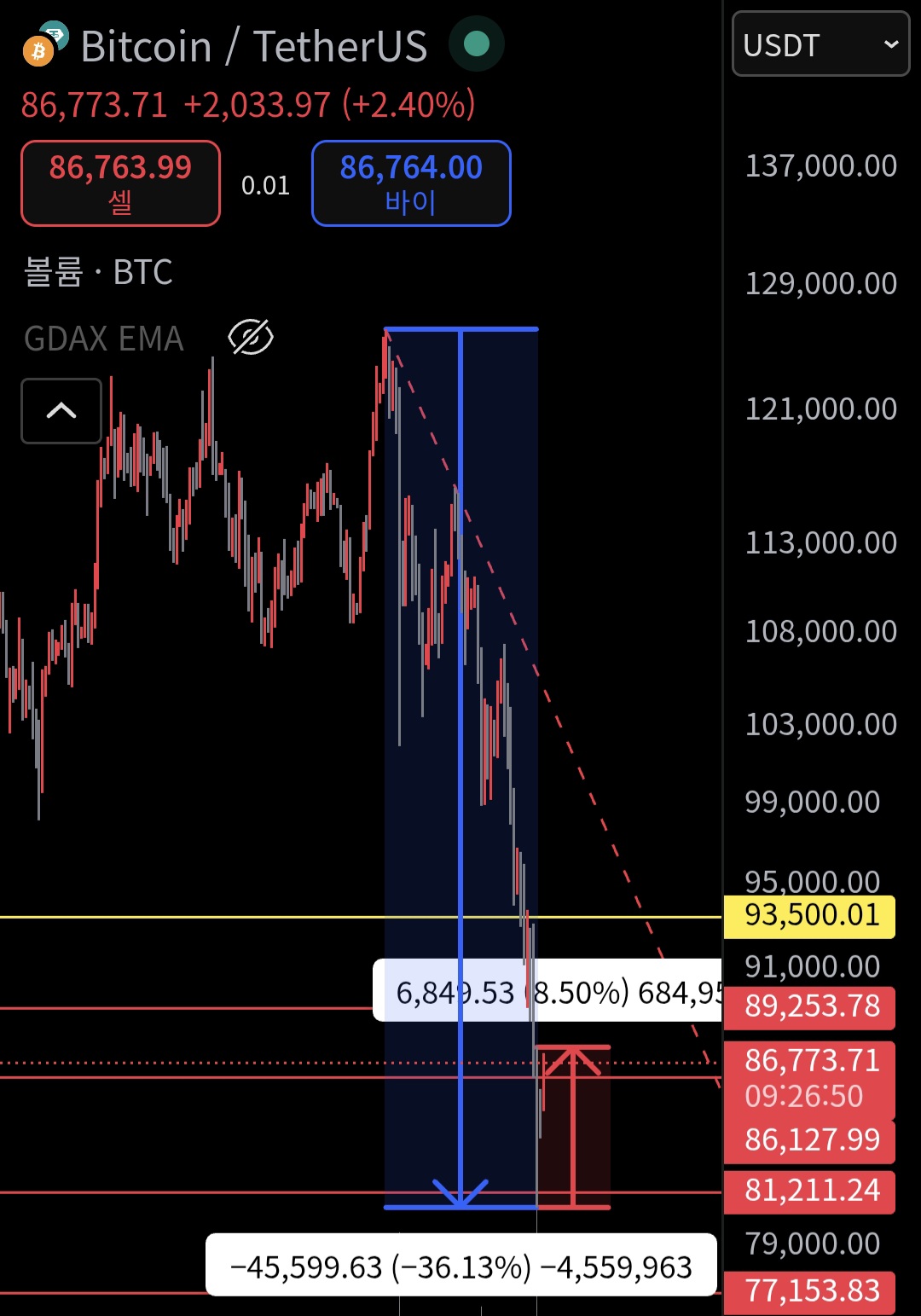
Task: Tap the red 셀 sell button
Action: pyautogui.click(x=120, y=183)
